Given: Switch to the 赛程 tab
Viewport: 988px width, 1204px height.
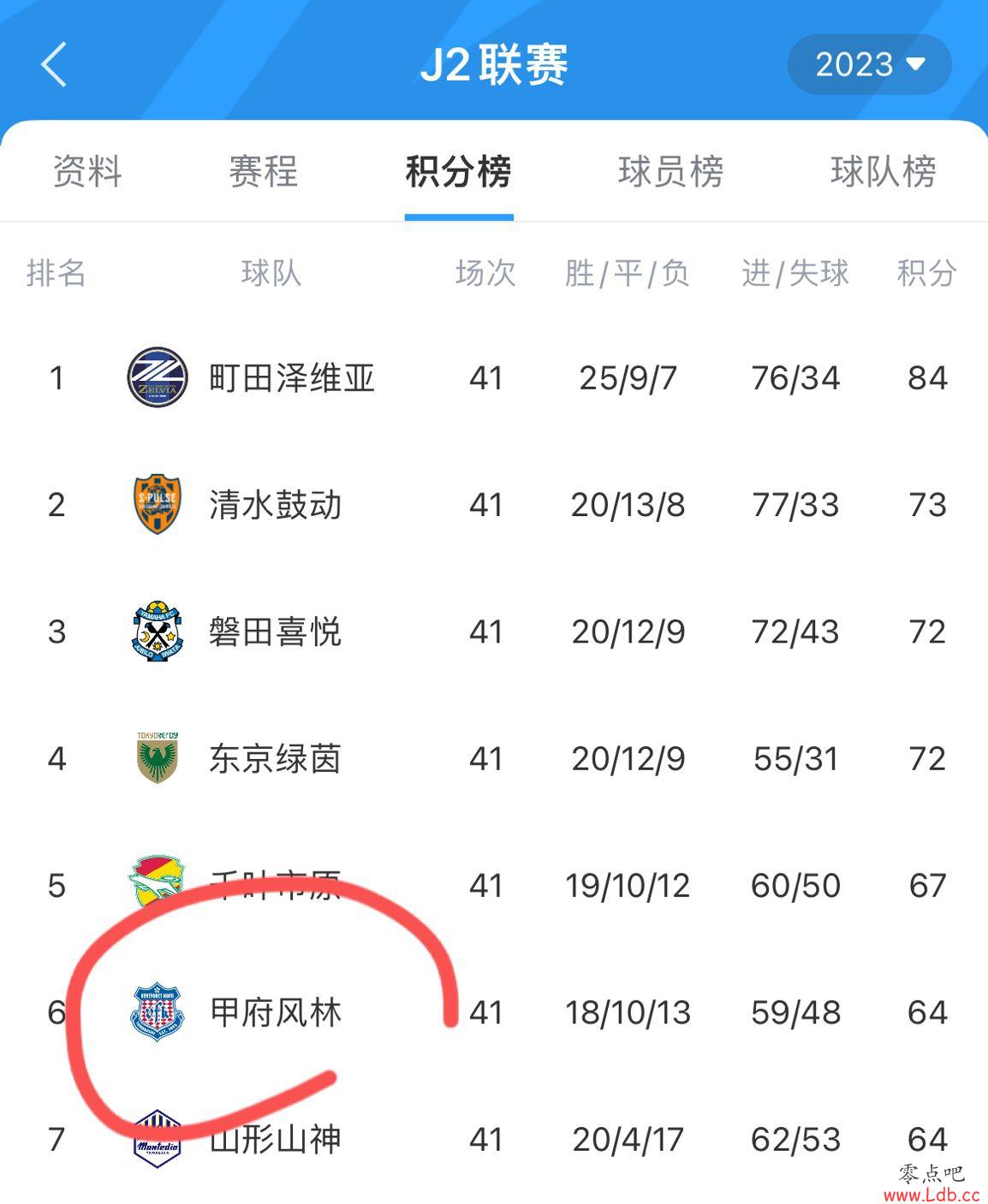Looking at the screenshot, I should coord(263,171).
